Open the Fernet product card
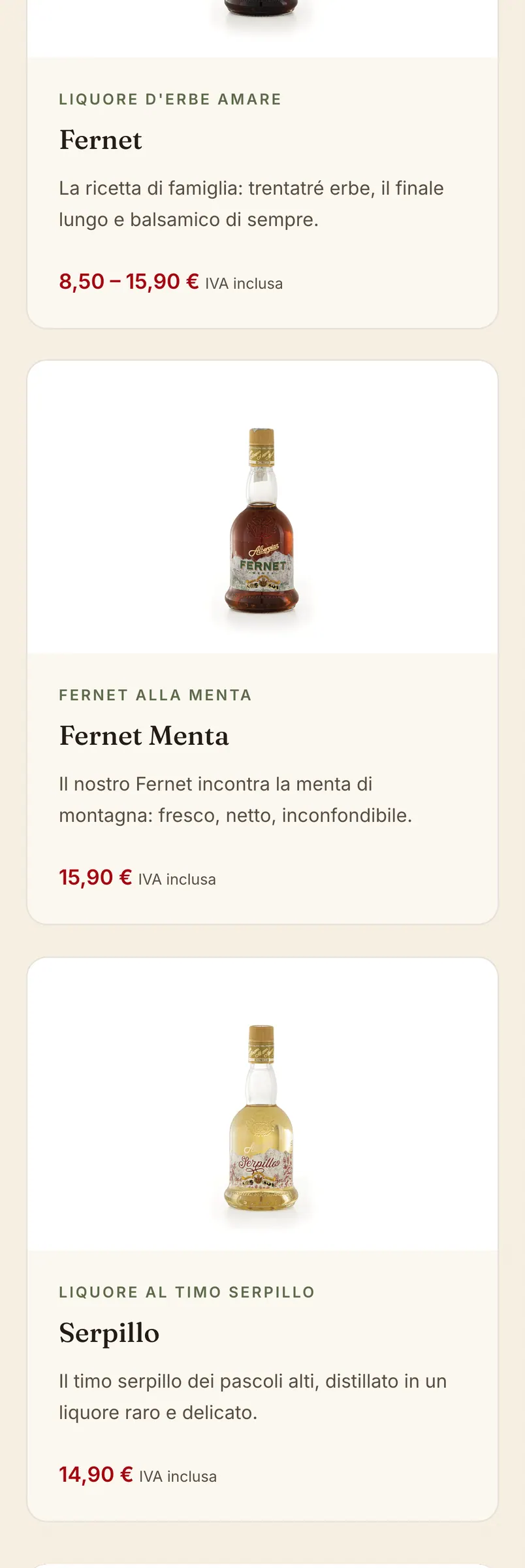Image resolution: width=525 pixels, height=1568 pixels. point(262,163)
